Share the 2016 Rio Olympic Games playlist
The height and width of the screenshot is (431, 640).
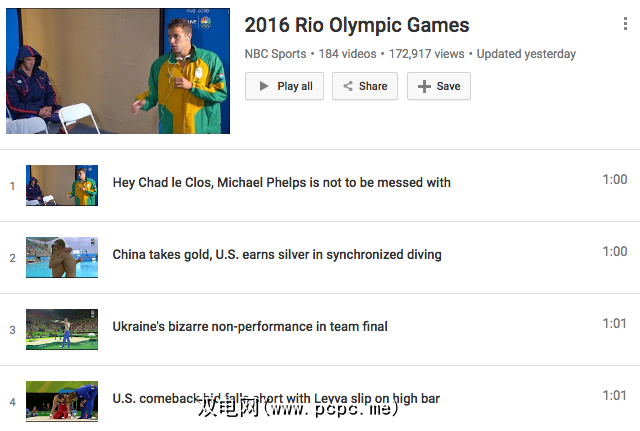click(365, 86)
